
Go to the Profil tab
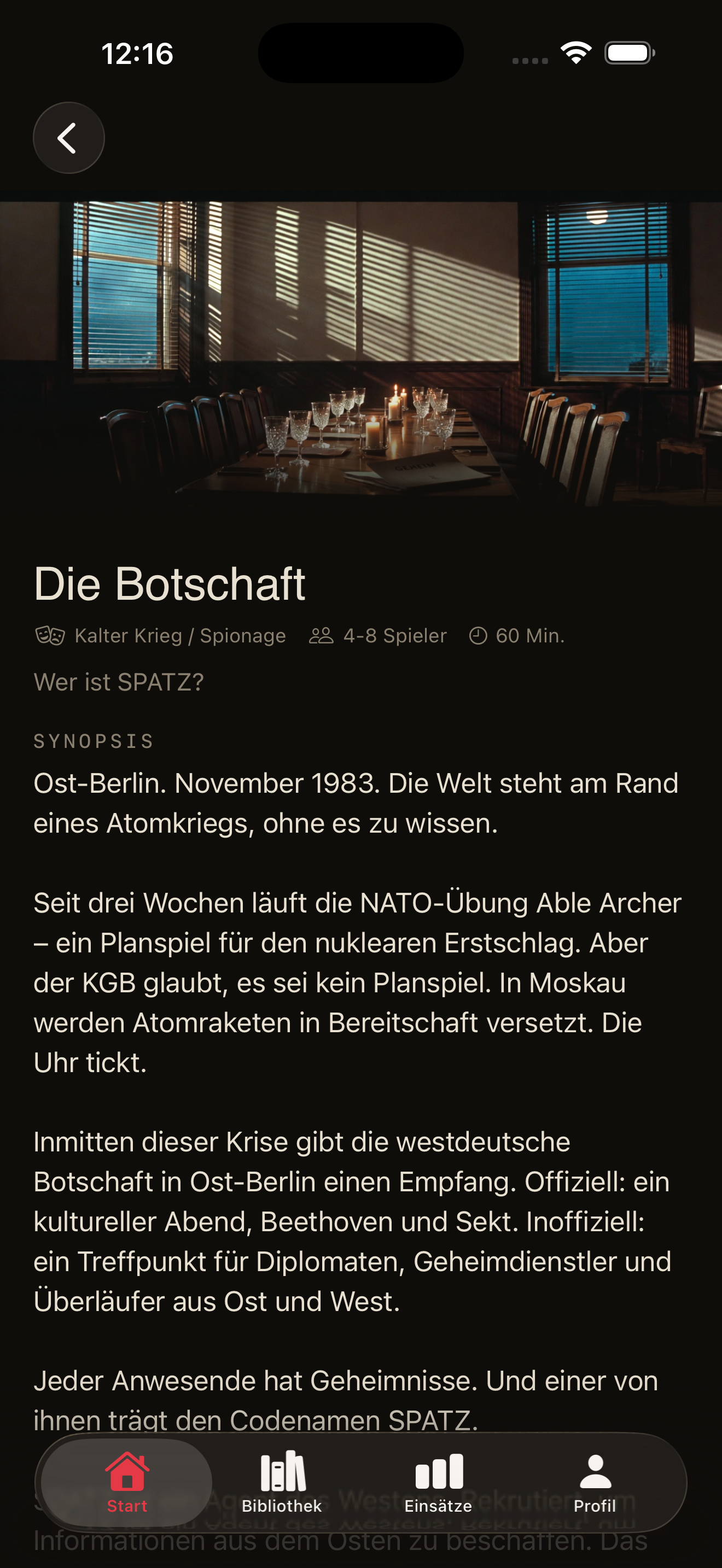coord(595,1483)
